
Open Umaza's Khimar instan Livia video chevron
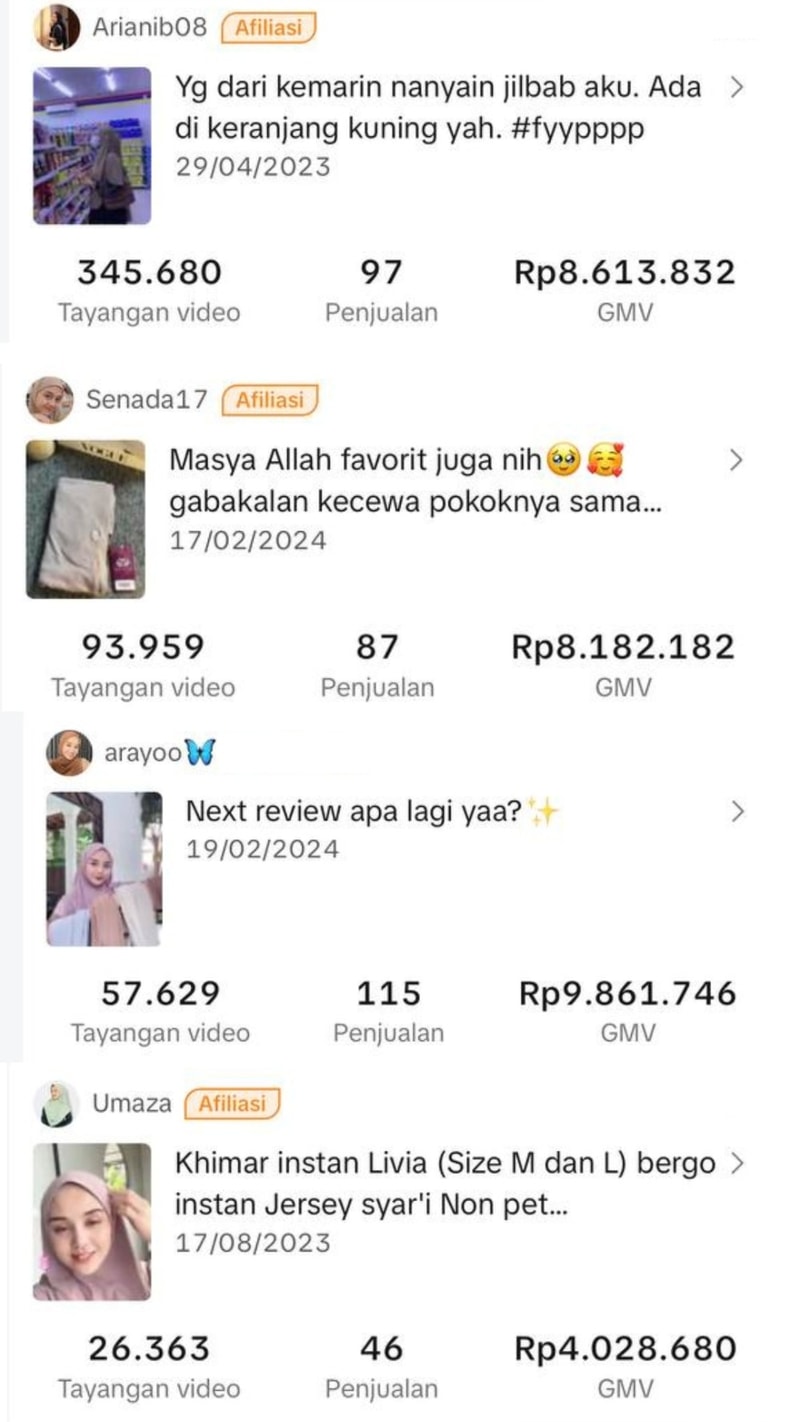(x=737, y=1163)
